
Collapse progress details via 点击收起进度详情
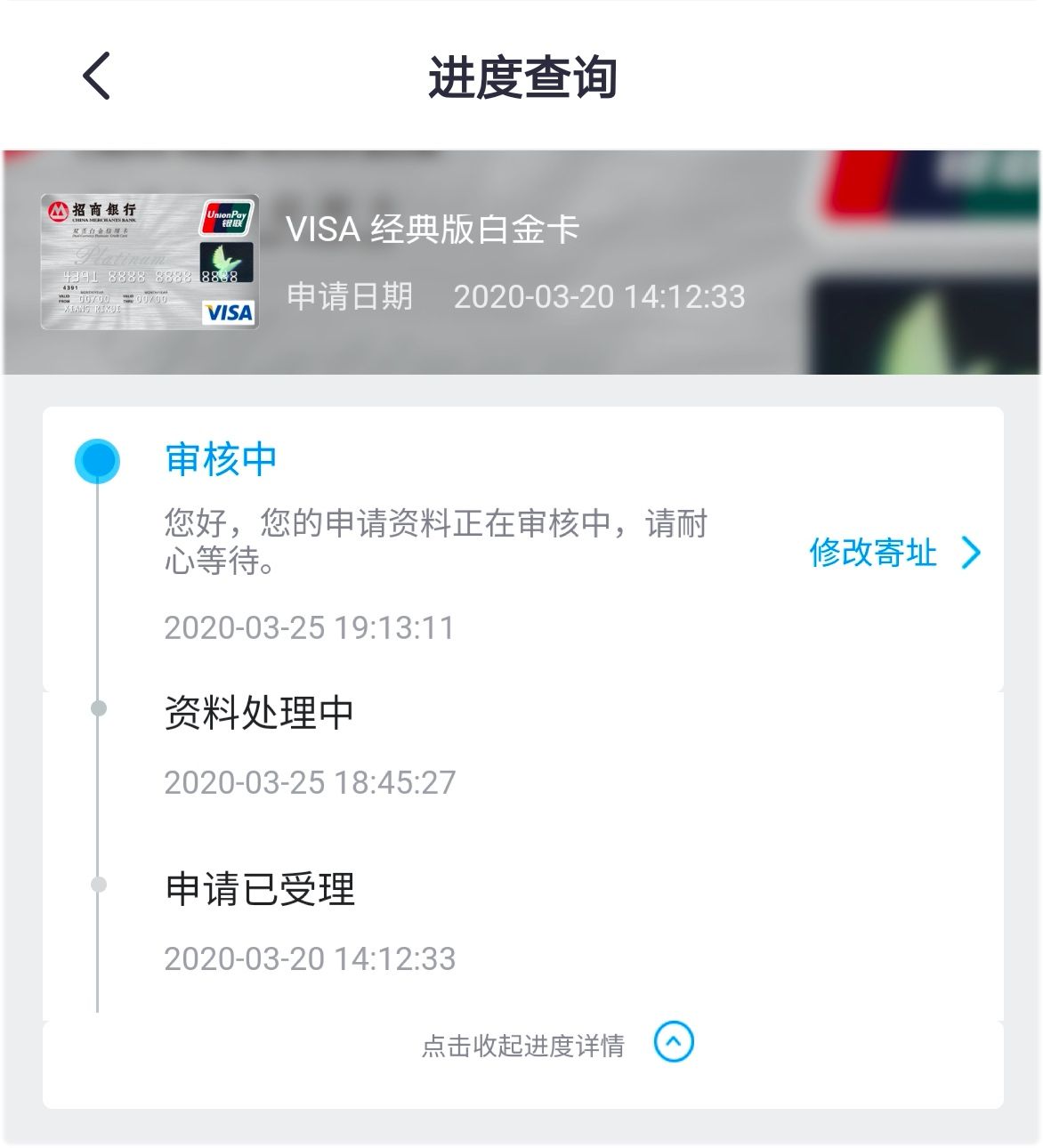click(557, 1044)
